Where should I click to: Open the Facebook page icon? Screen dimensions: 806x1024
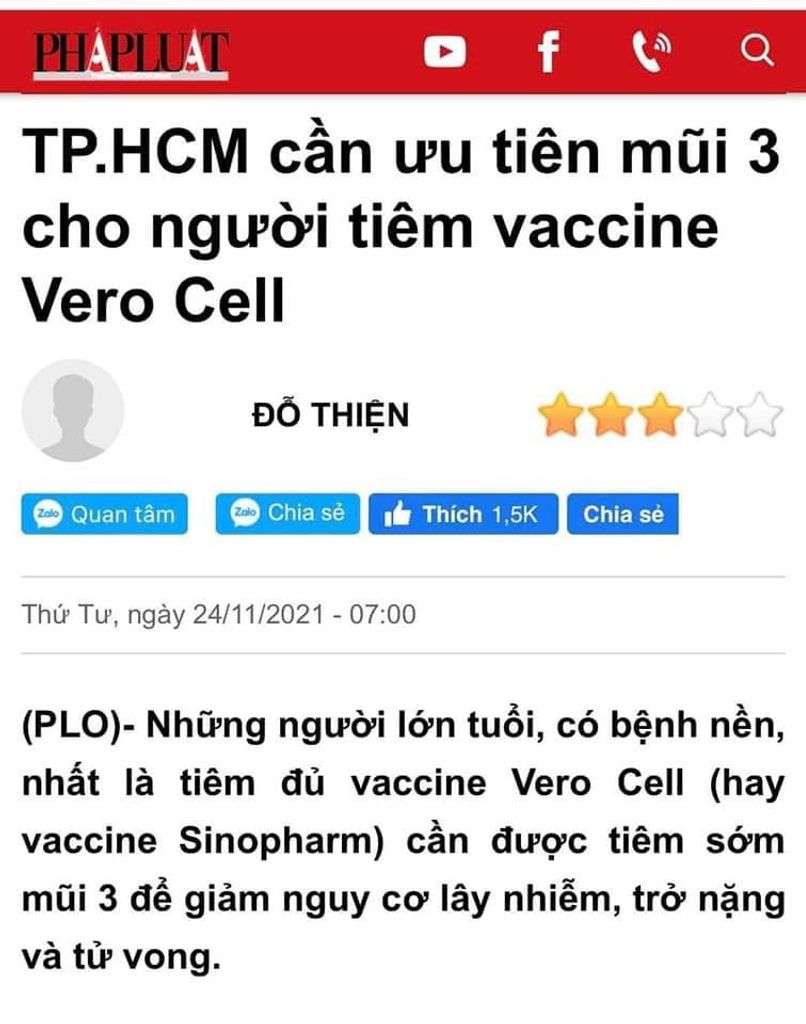(x=547, y=50)
